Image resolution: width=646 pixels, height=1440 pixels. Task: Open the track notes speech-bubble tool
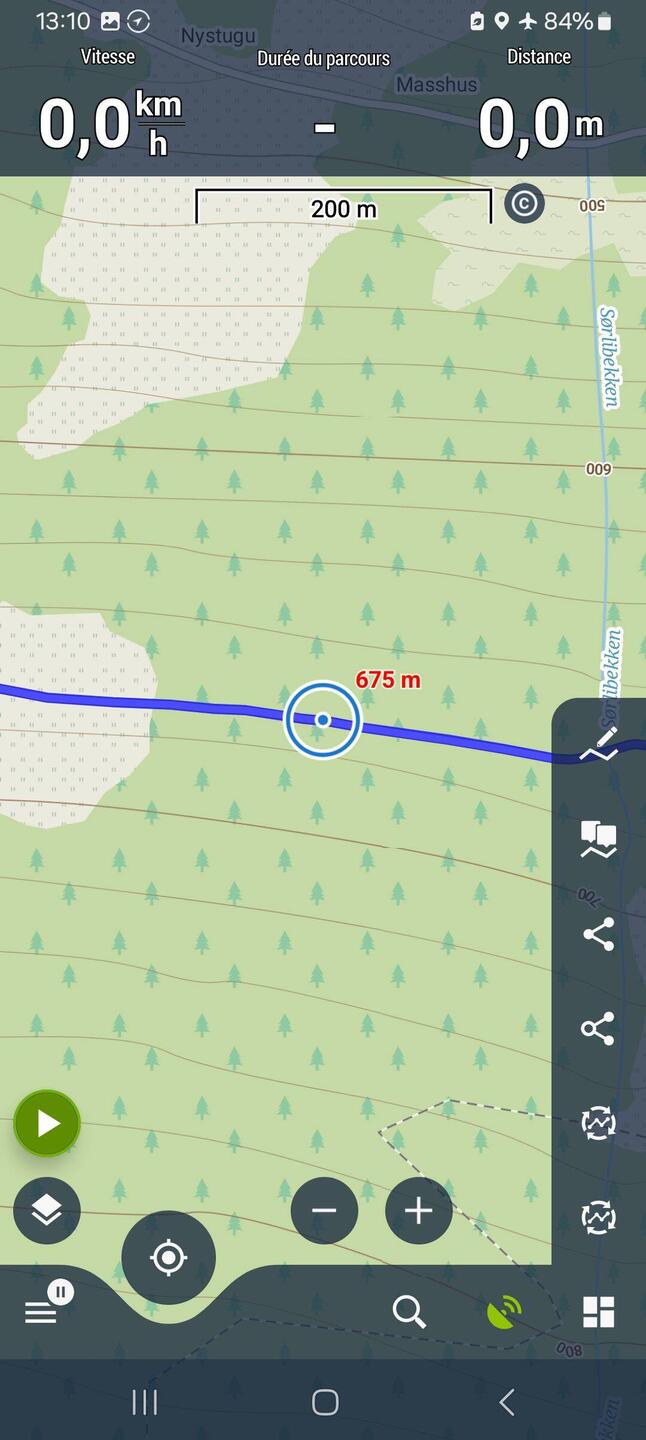(599, 840)
